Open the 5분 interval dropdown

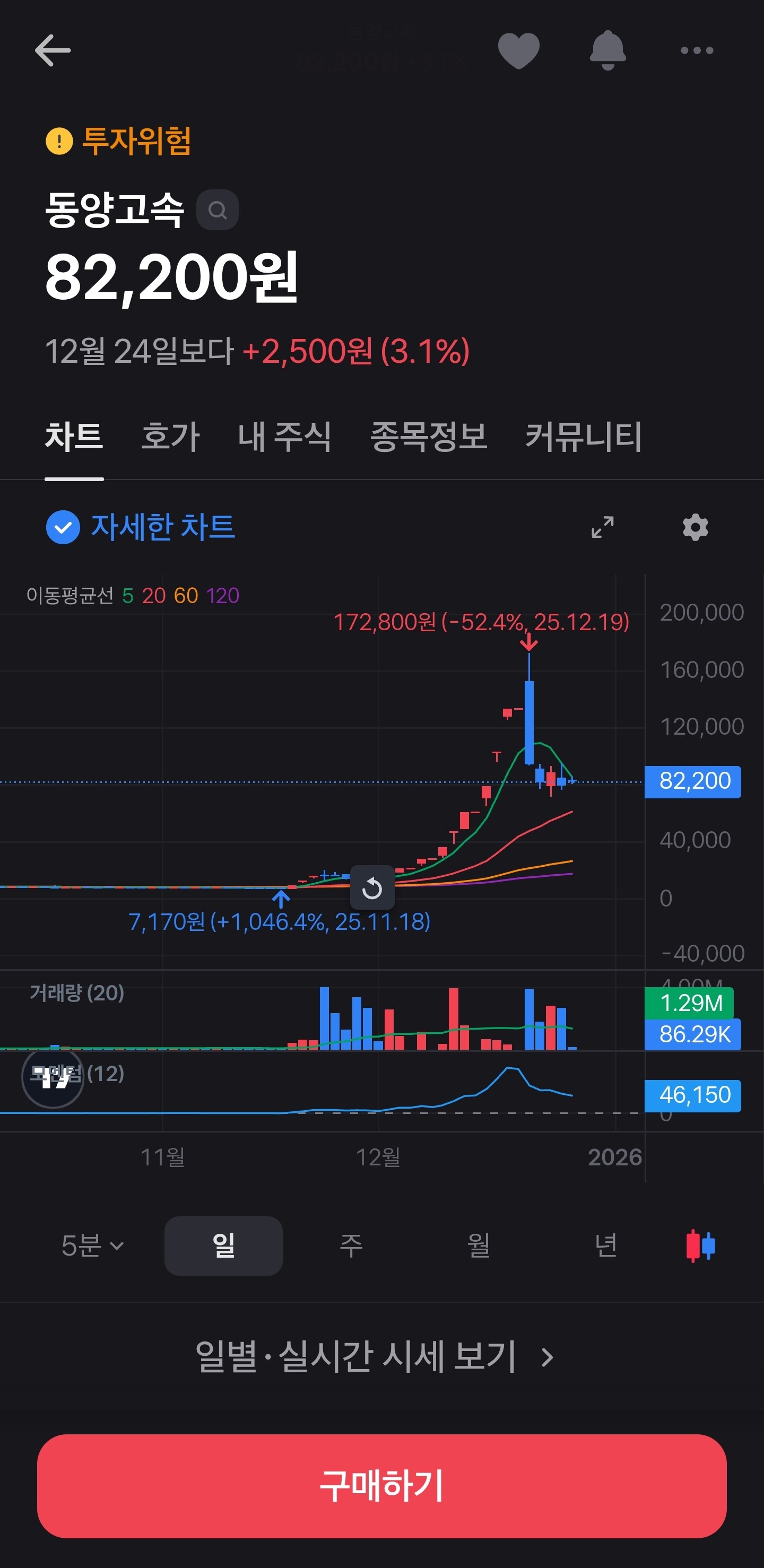(x=92, y=1246)
